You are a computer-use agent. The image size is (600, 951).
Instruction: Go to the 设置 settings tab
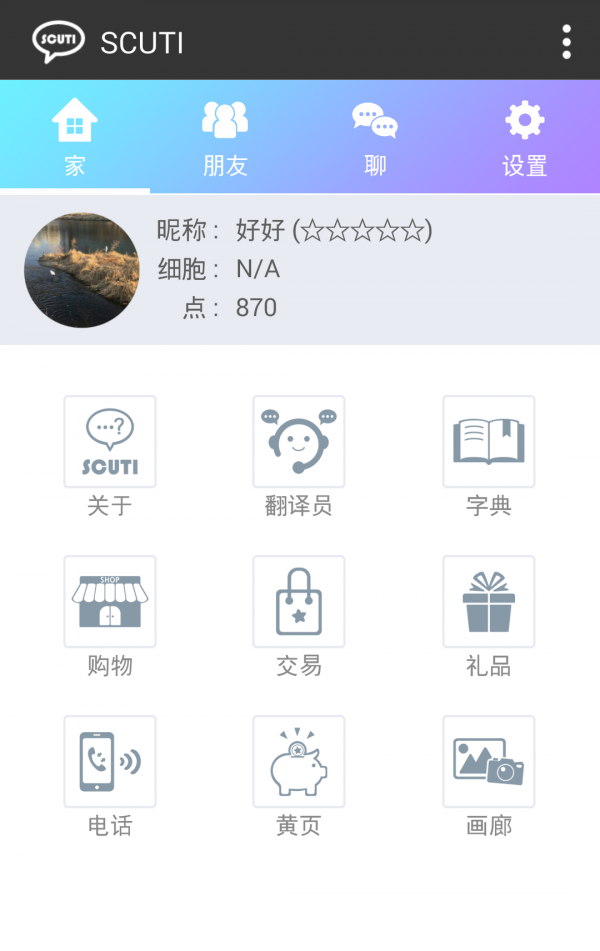[x=525, y=138]
